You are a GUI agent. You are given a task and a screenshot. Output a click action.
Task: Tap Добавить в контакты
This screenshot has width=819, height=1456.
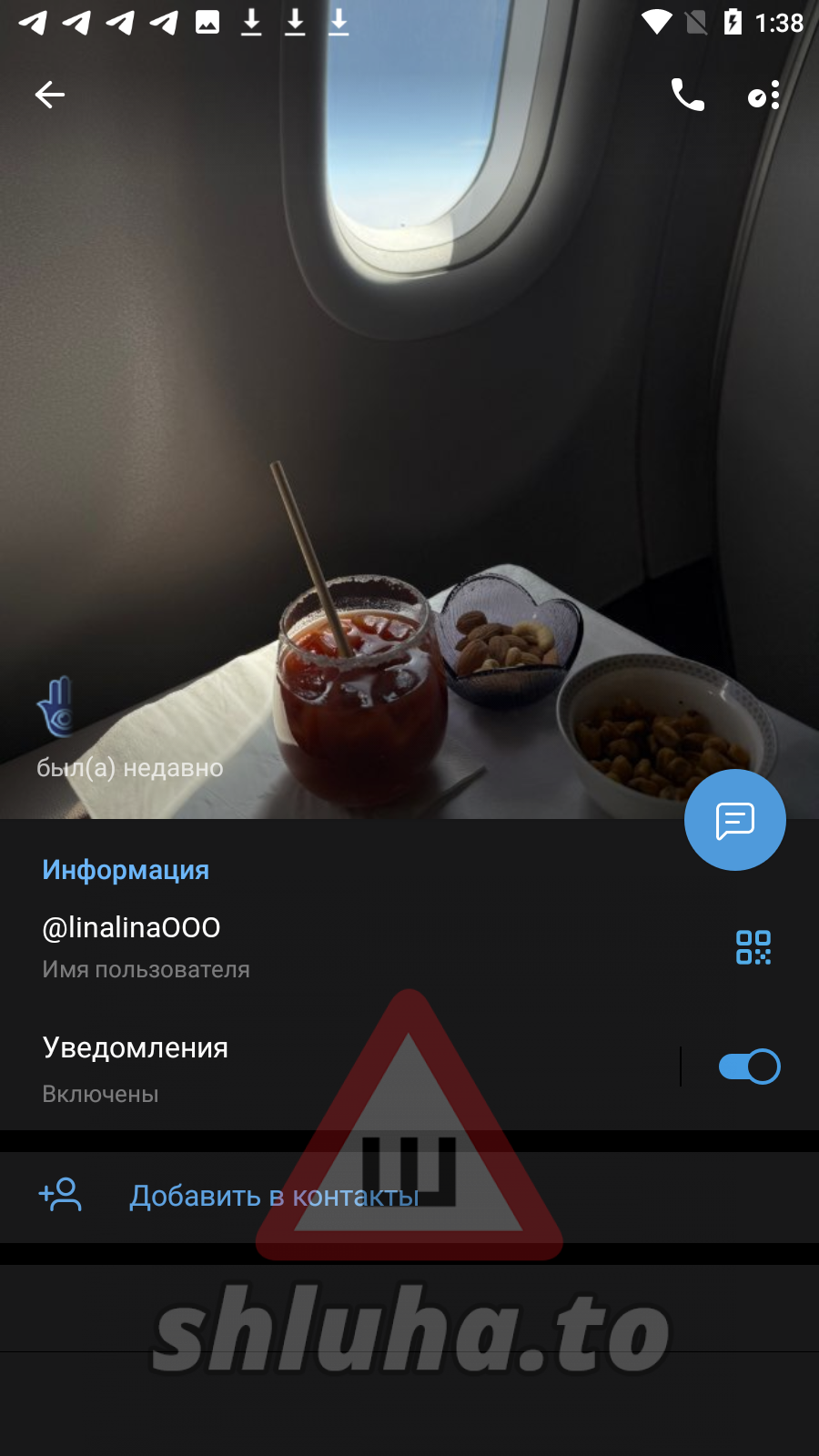point(273,1196)
